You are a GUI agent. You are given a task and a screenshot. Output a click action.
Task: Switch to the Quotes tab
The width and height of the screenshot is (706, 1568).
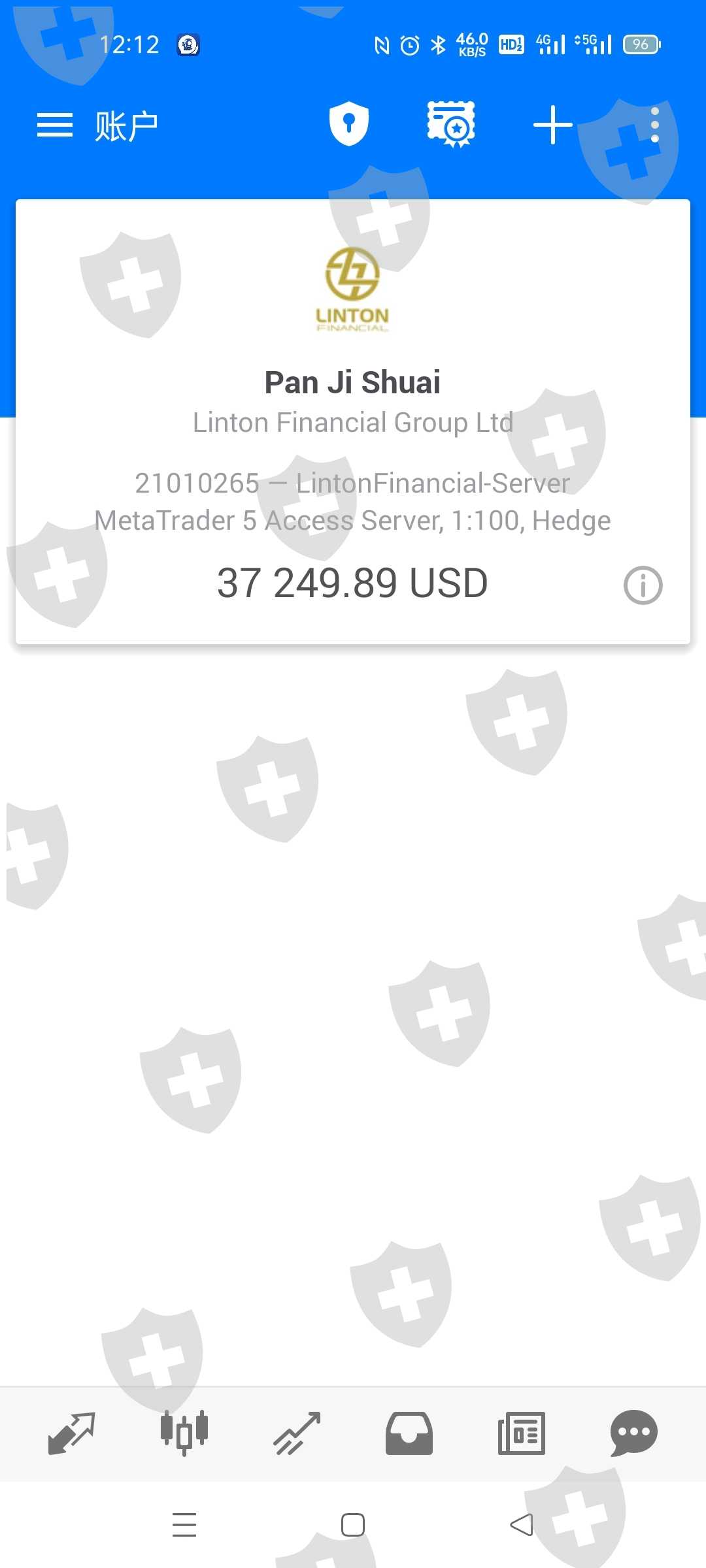72,1433
